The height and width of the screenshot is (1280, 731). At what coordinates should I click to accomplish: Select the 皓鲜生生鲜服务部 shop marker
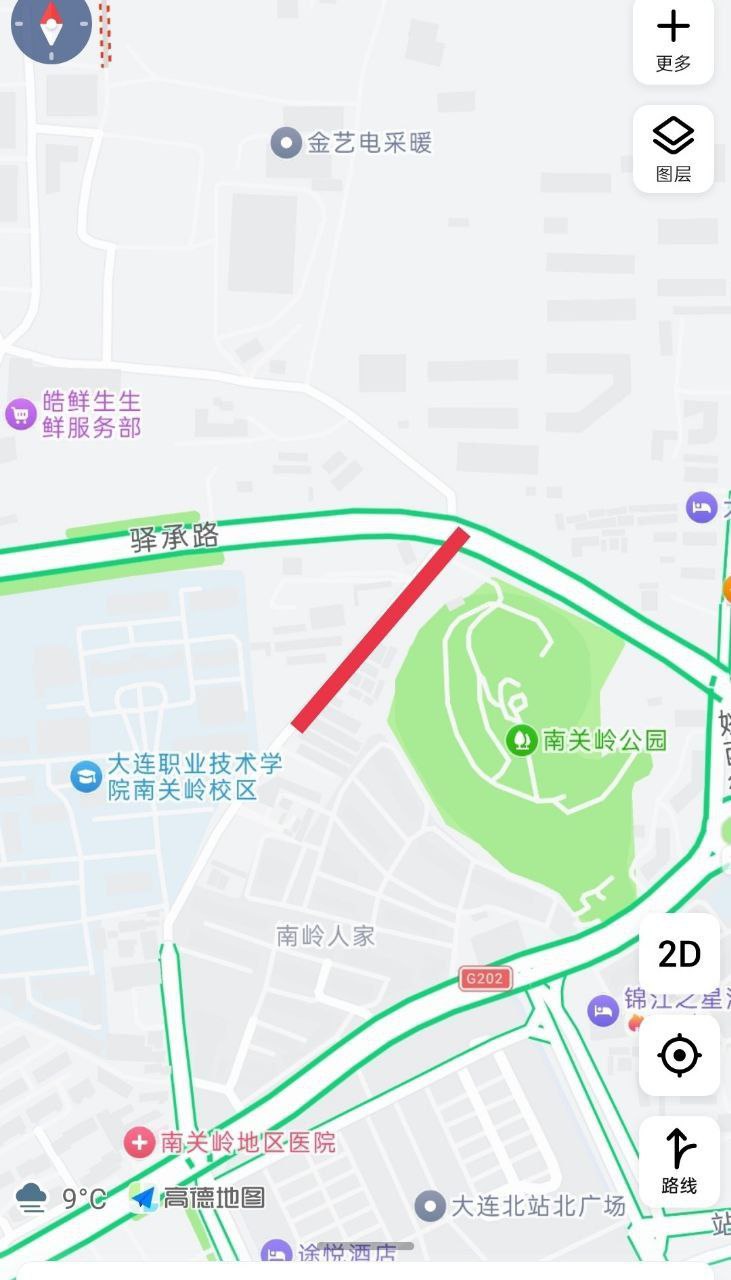(20, 412)
